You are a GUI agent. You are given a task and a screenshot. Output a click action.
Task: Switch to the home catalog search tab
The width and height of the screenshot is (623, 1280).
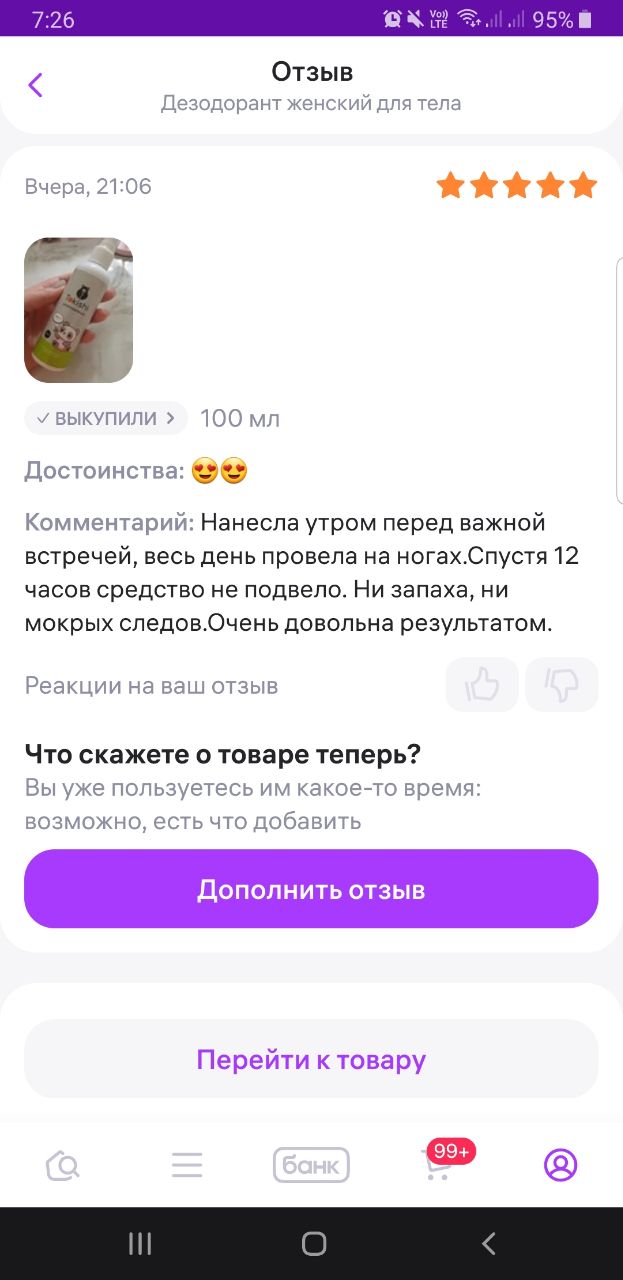pyautogui.click(x=63, y=1165)
